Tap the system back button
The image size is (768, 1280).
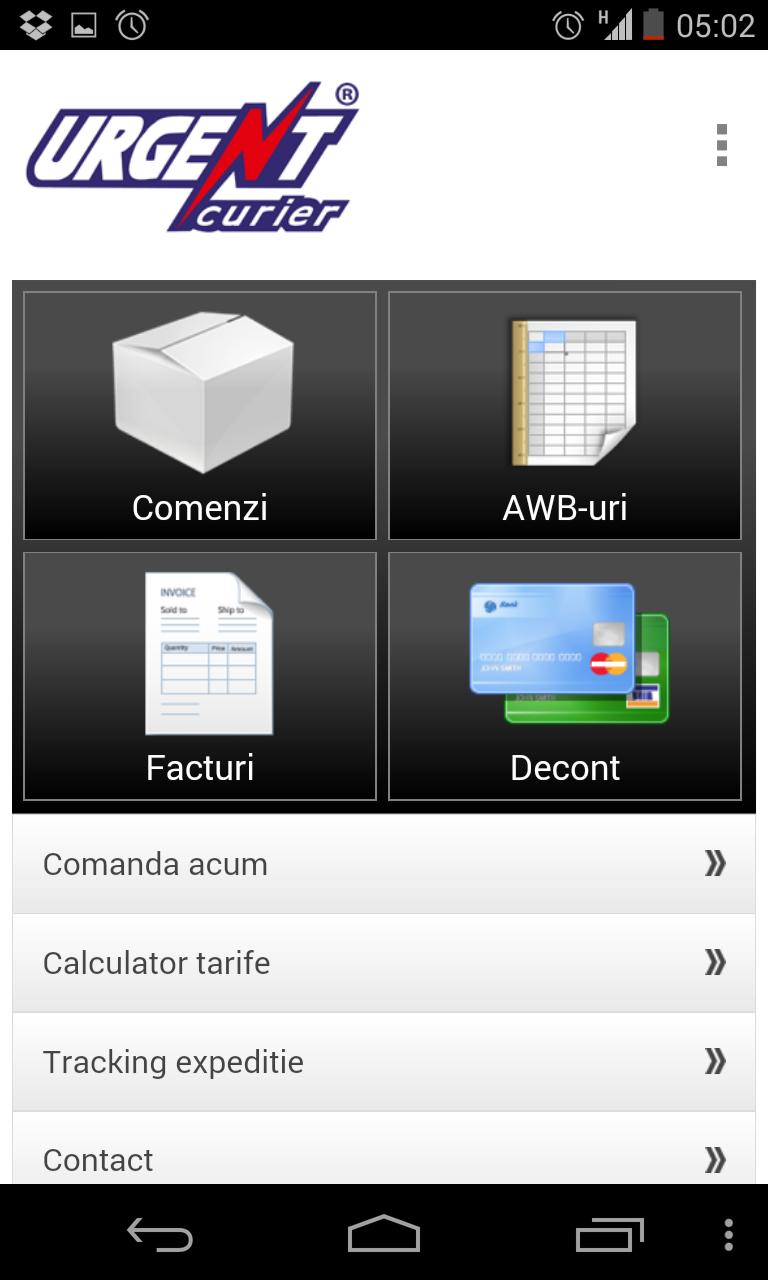point(159,1235)
